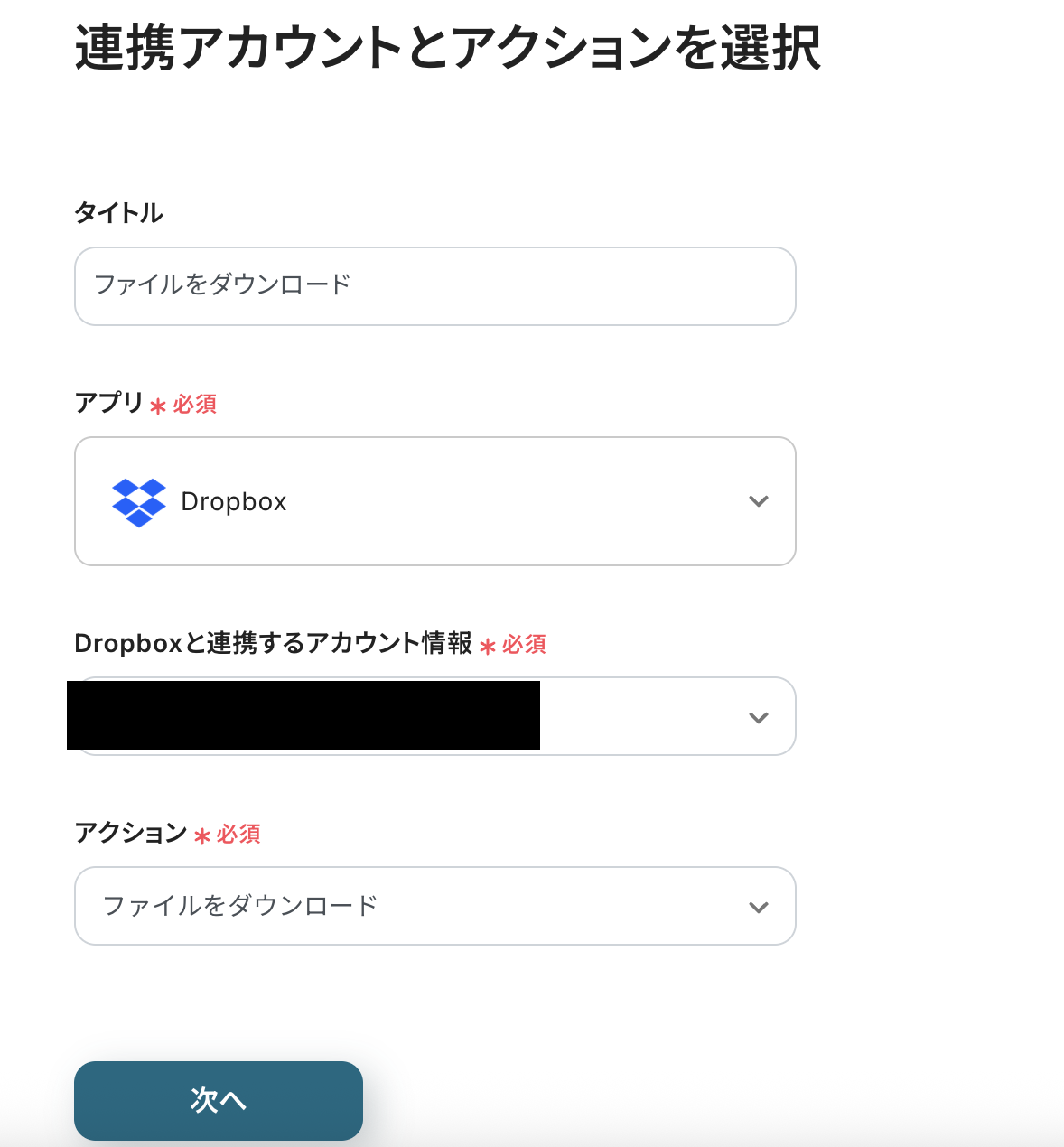This screenshot has height=1147, width=1064.
Task: Tap the 次へ button
Action: 219,1100
